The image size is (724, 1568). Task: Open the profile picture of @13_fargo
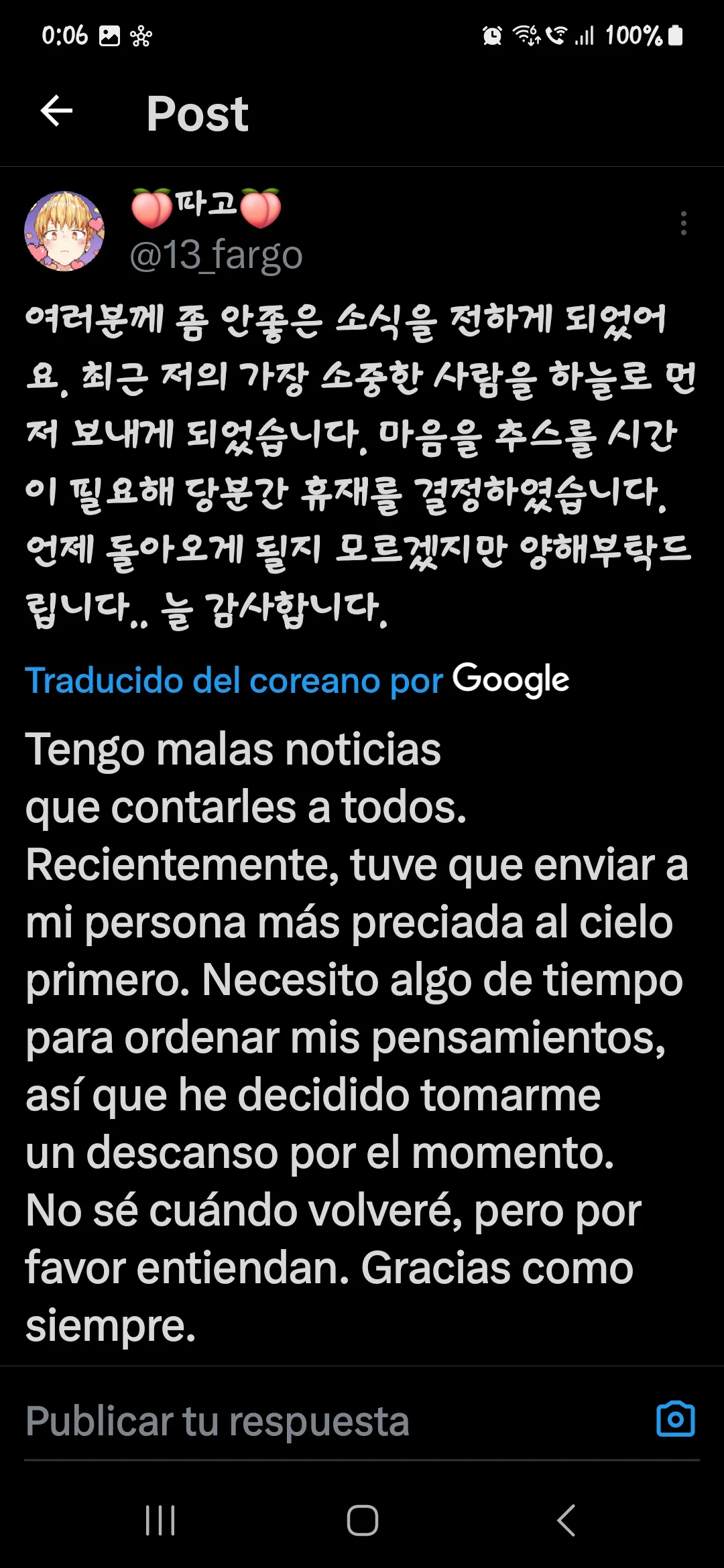(64, 231)
